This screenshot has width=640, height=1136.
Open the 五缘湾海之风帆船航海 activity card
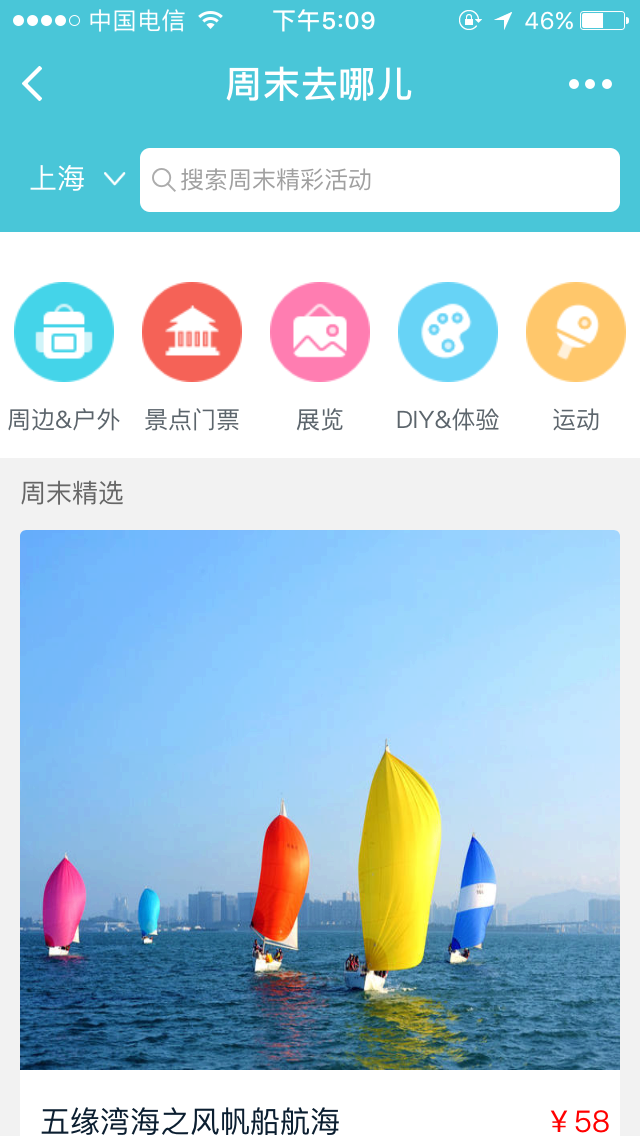[320, 800]
